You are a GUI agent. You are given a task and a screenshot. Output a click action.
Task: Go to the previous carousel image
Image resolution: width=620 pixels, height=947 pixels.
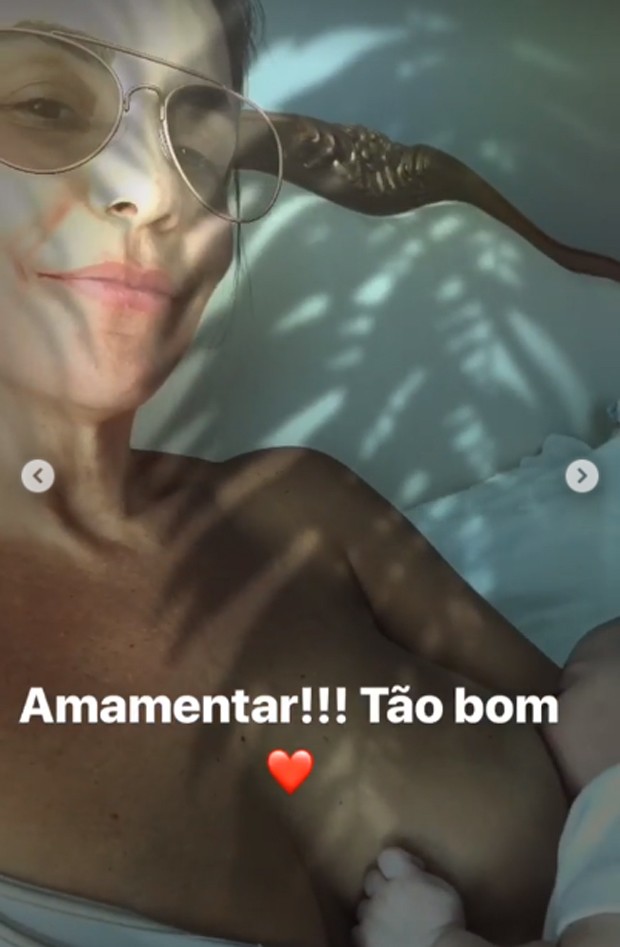tap(38, 476)
